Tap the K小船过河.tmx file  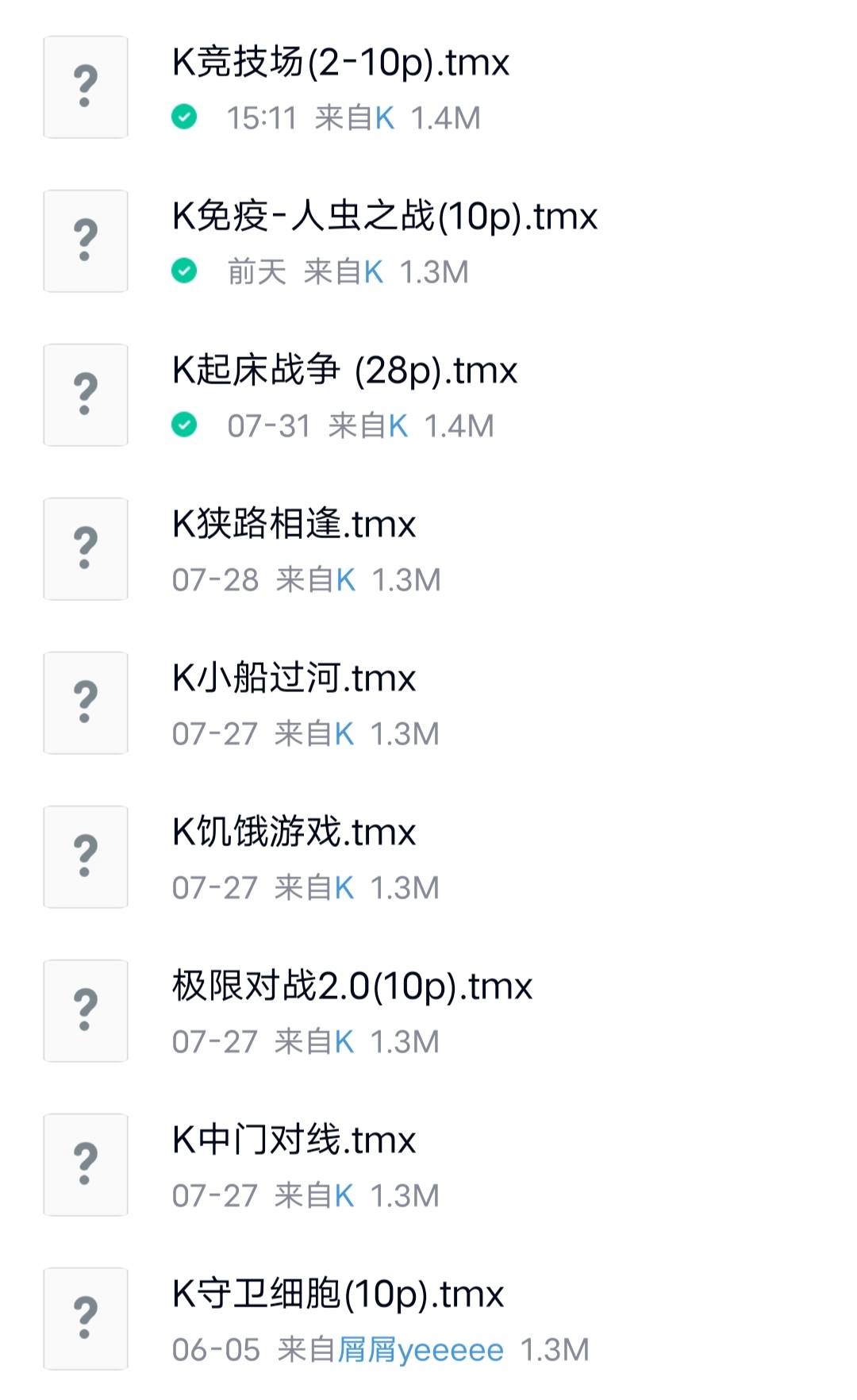(294, 679)
